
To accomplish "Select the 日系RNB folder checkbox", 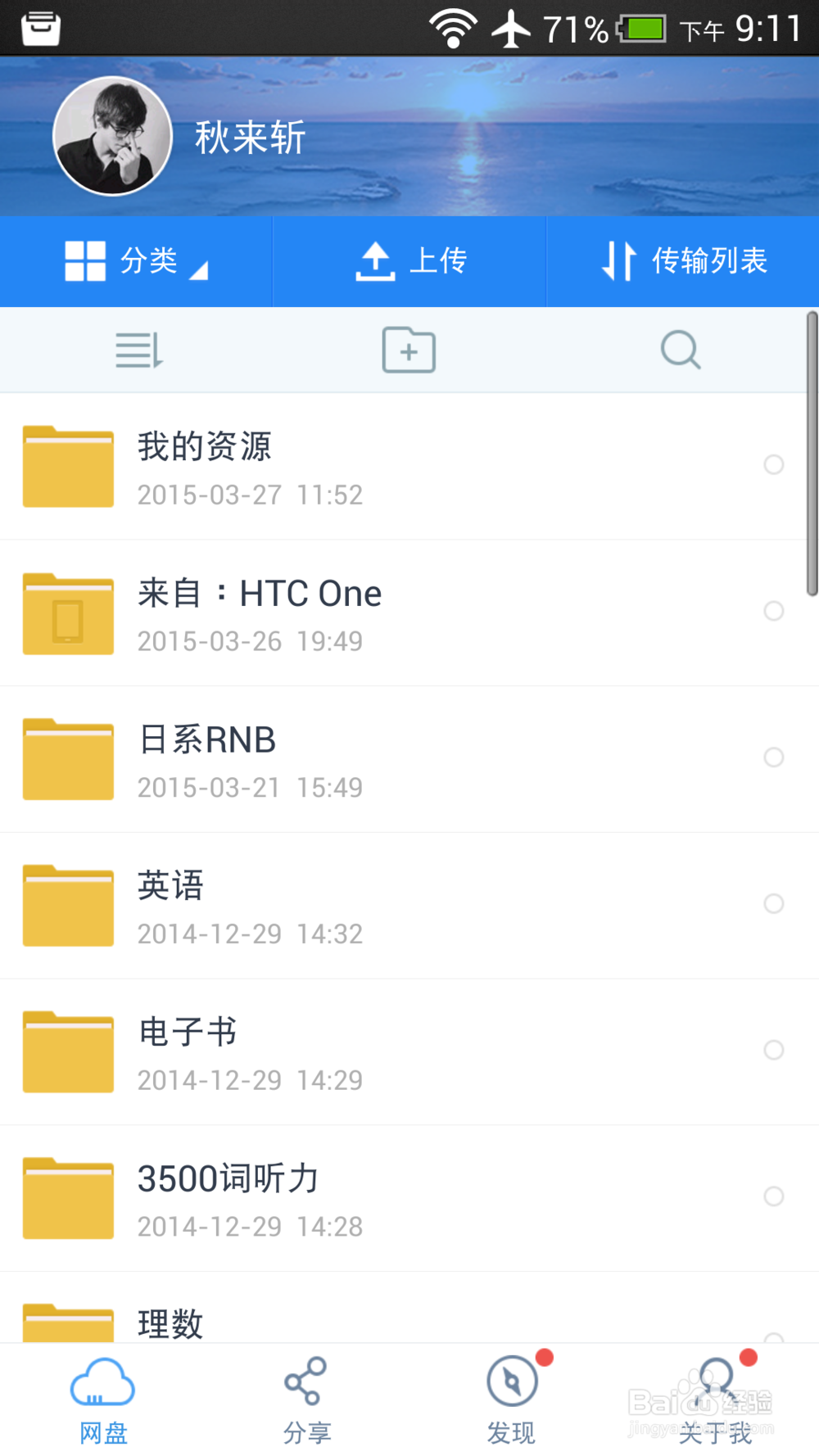I will pyautogui.click(x=773, y=757).
